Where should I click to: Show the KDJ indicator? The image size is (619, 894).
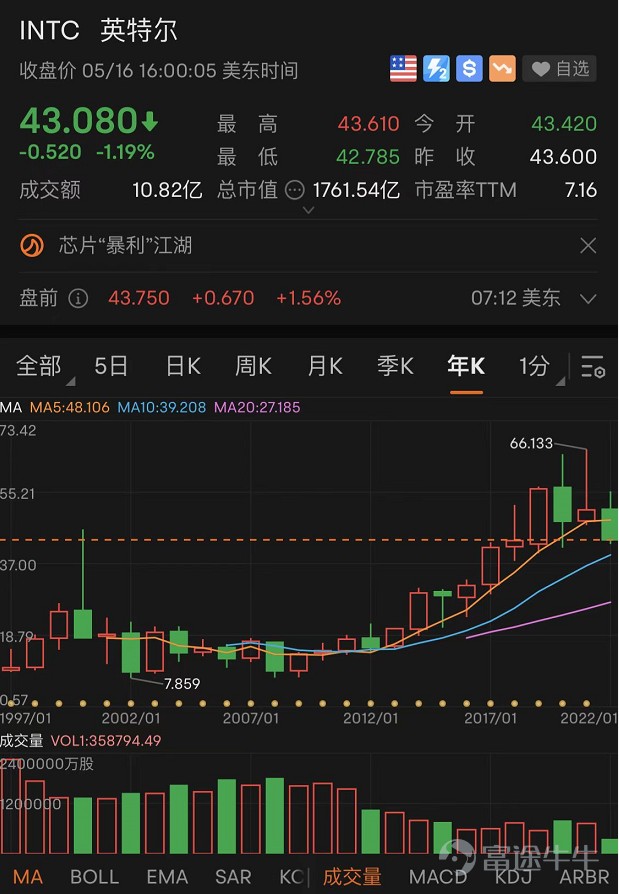512,877
